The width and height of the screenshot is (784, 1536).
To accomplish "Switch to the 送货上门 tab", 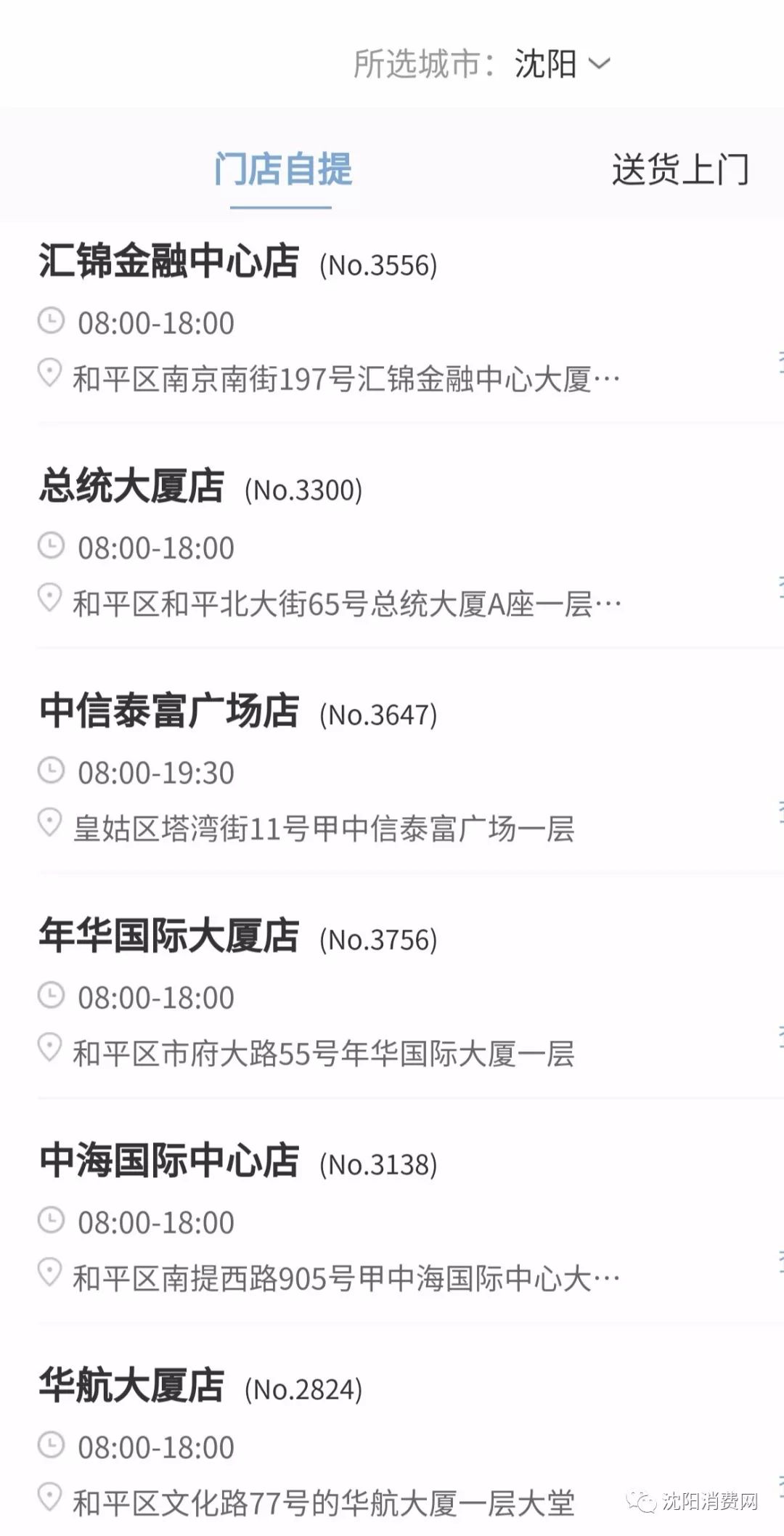I will [679, 170].
